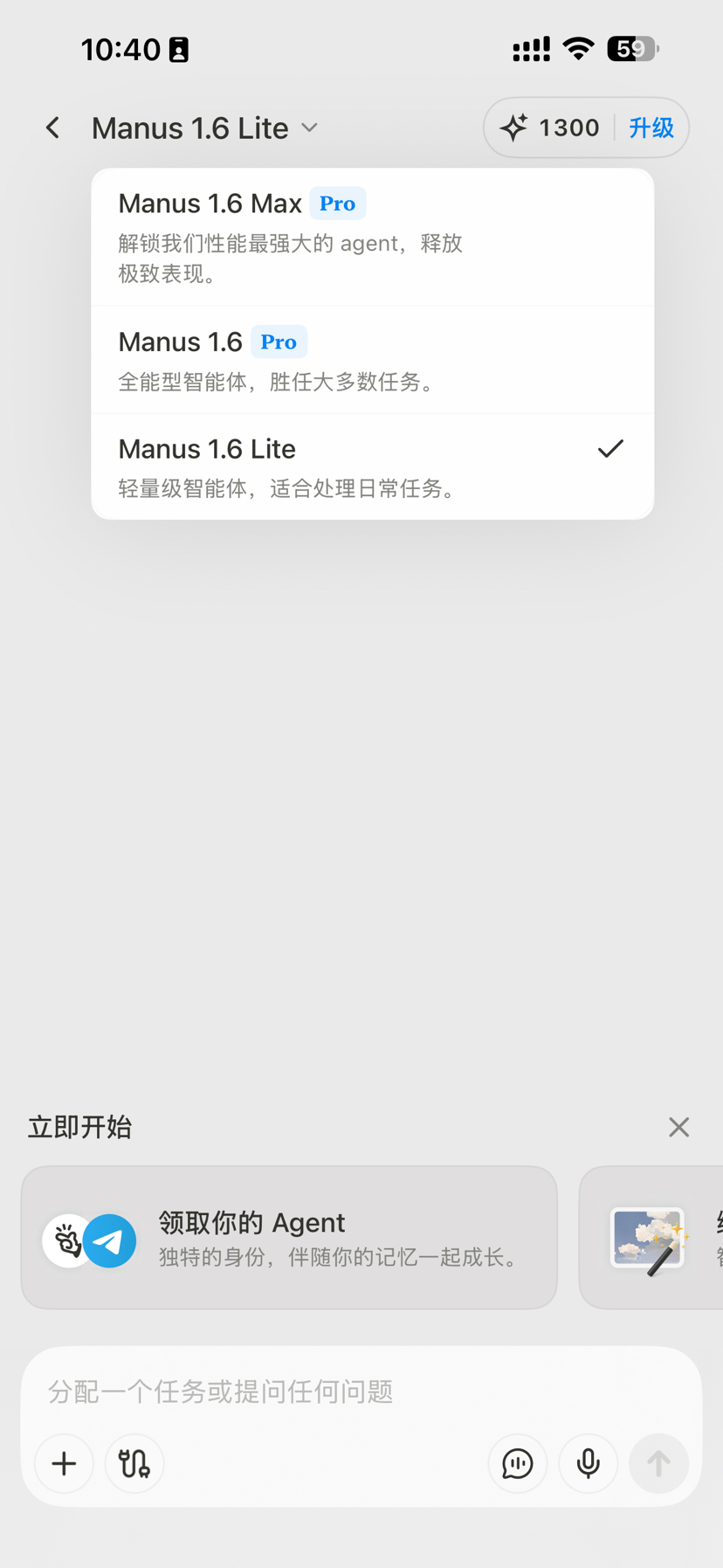
Task: Tap the plus icon to add attachment
Action: 64,1463
